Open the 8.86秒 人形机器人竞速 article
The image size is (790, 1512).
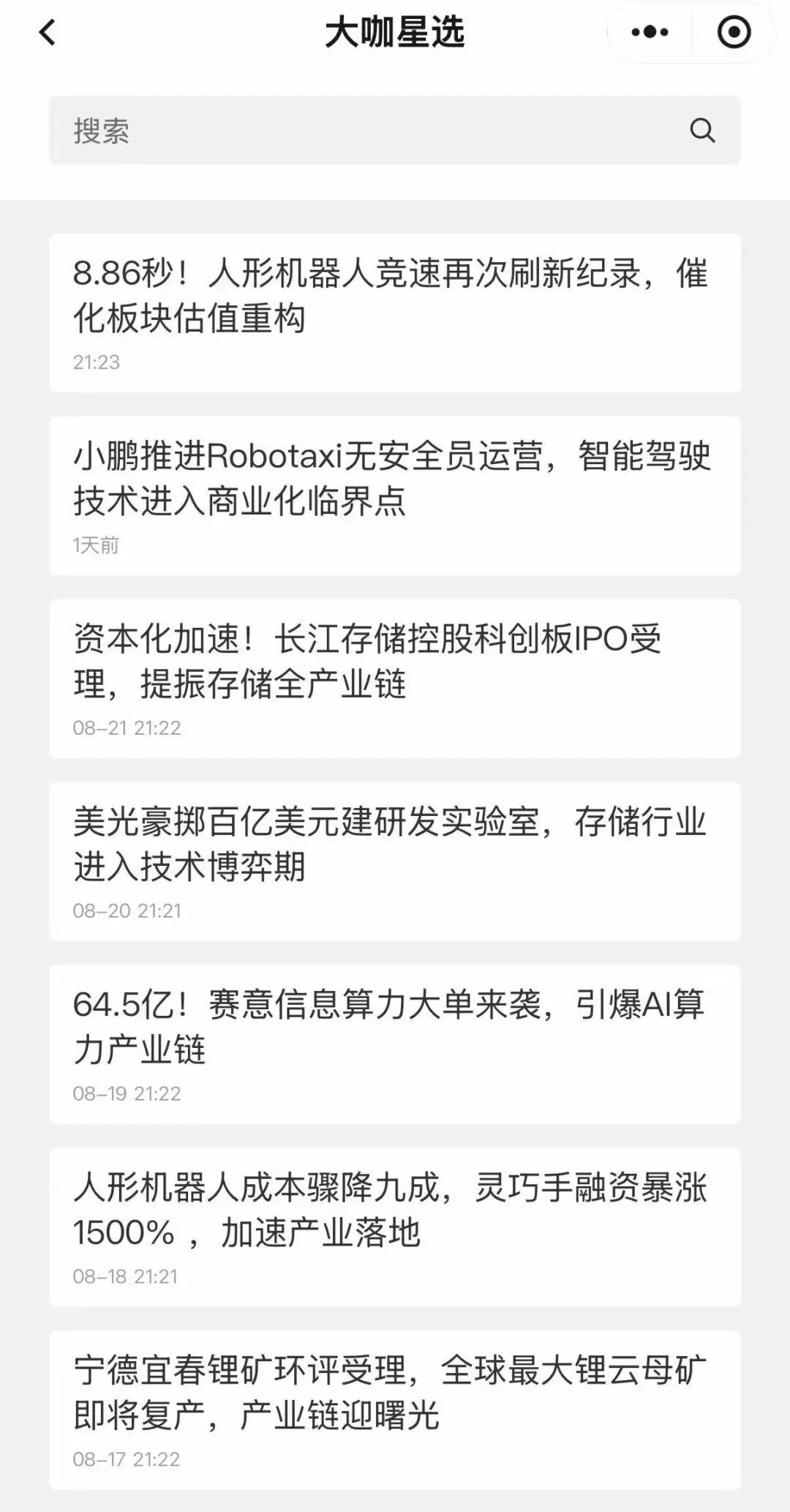coord(395,313)
